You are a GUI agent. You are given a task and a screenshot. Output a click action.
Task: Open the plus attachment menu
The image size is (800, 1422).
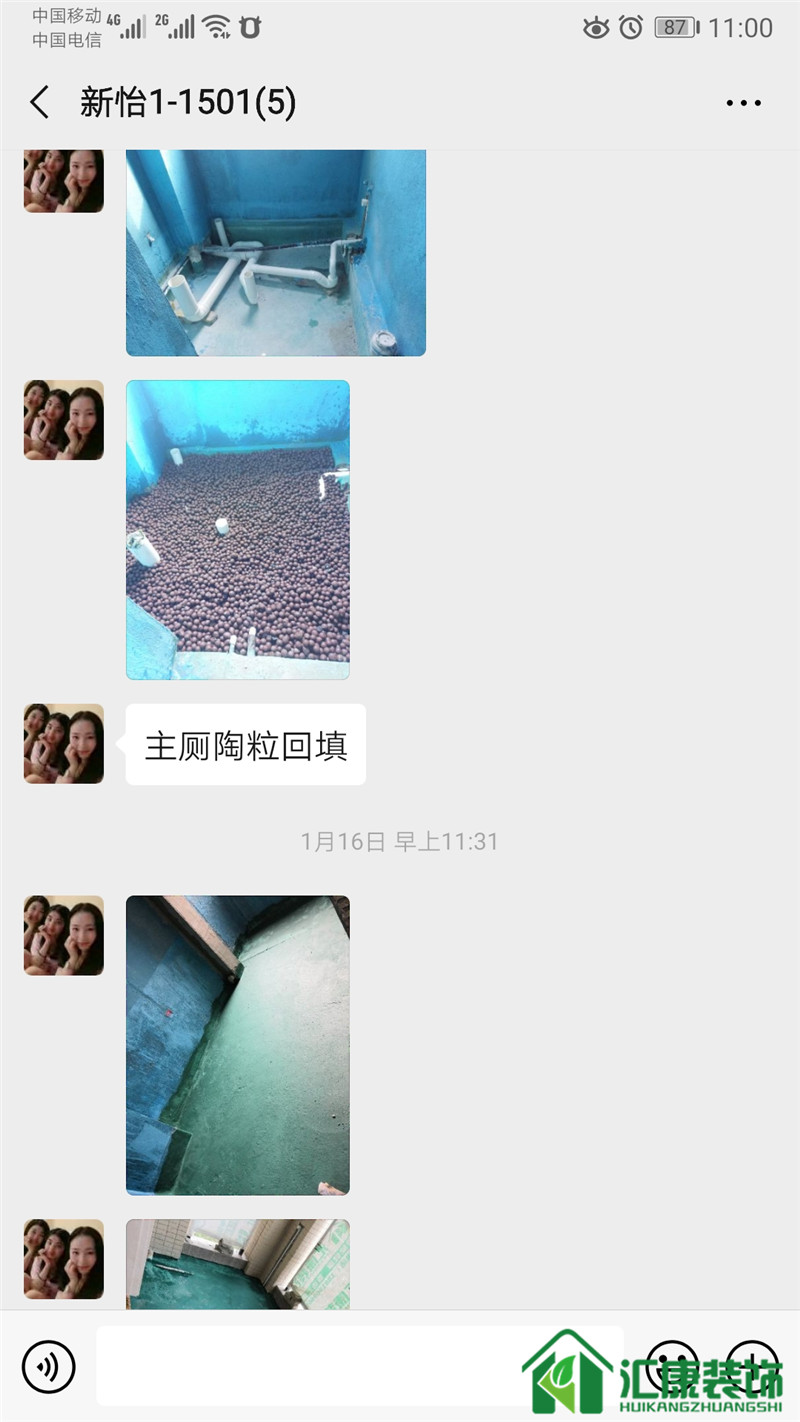pyautogui.click(x=752, y=1366)
